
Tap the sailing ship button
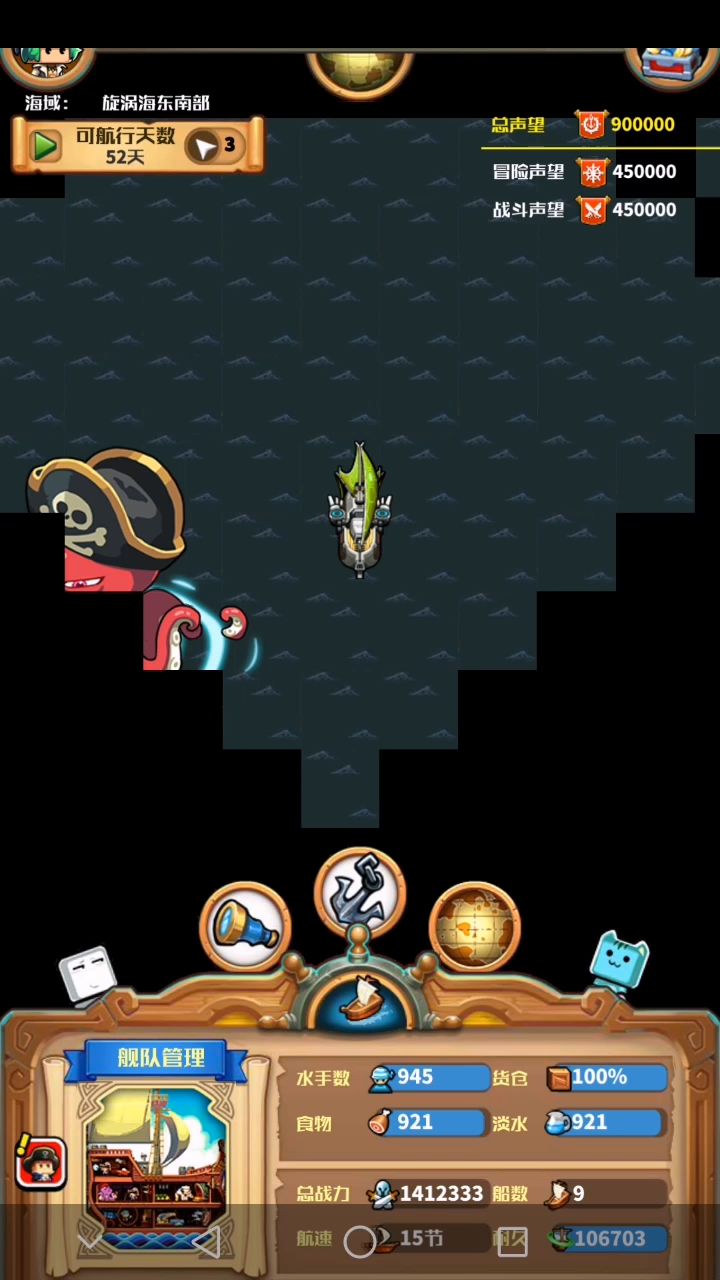(x=360, y=998)
